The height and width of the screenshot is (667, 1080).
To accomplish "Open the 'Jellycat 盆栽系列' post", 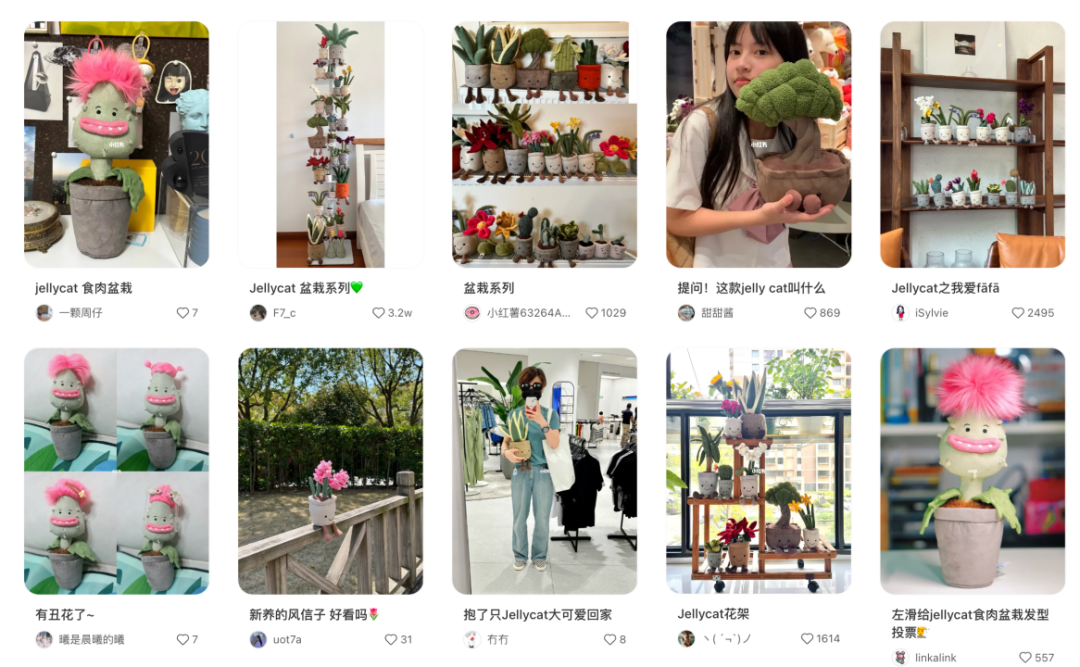I will [330, 145].
